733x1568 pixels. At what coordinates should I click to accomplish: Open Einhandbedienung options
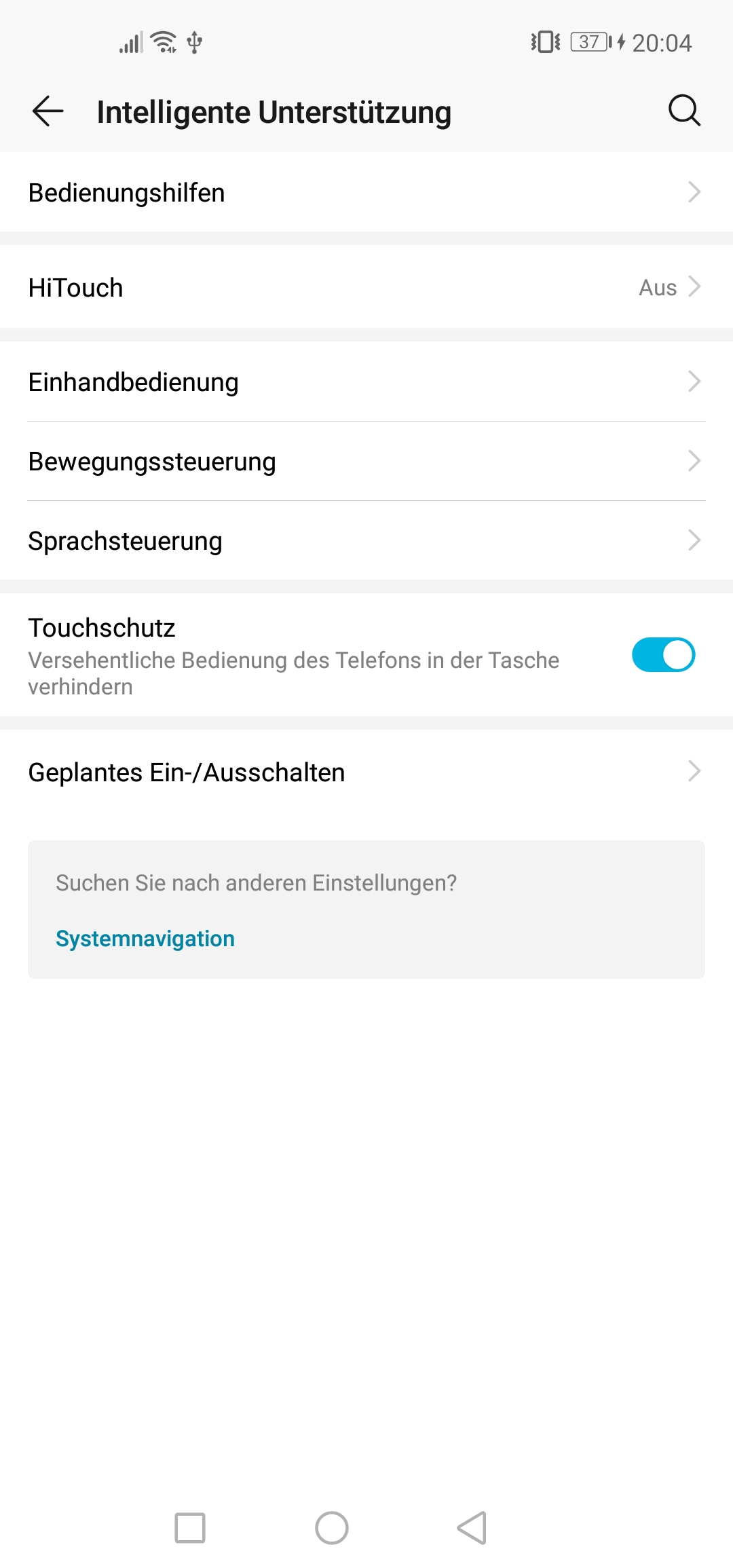point(366,381)
